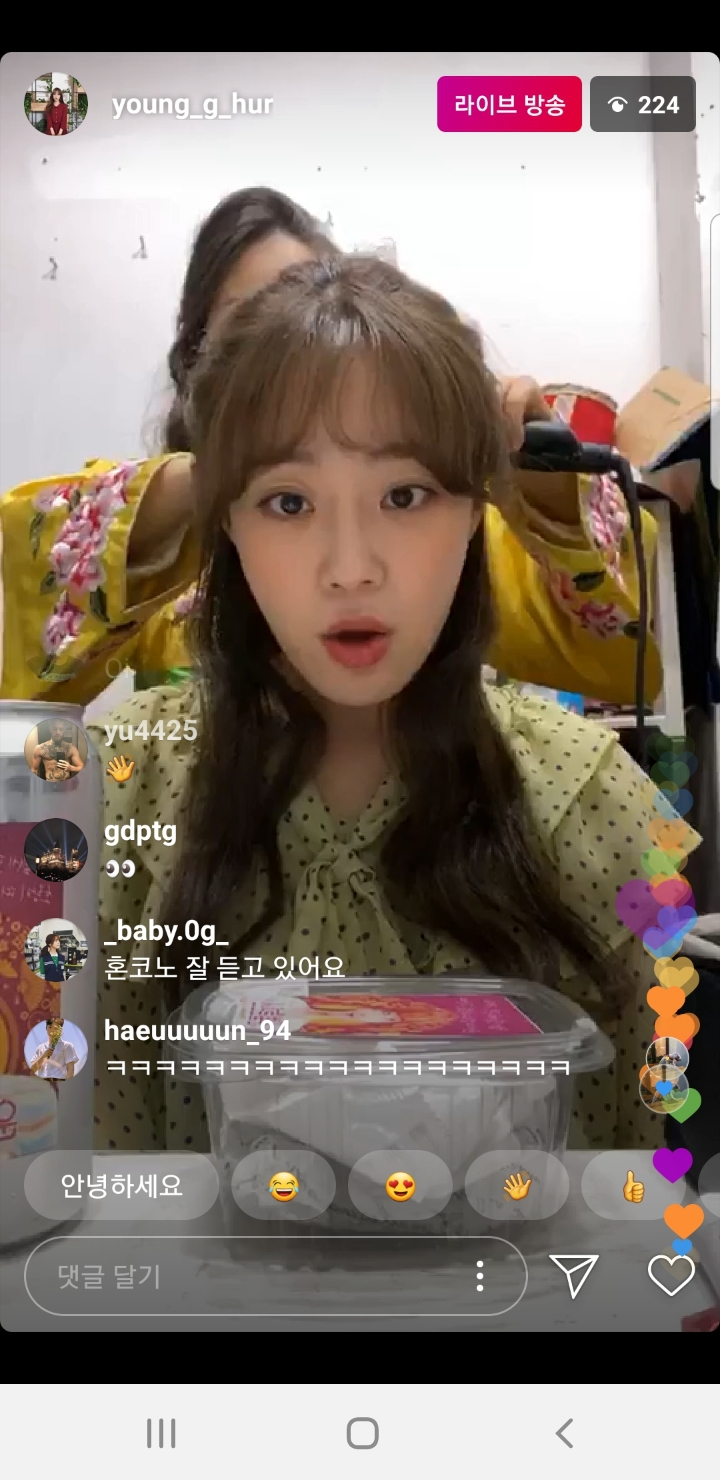Open the three-dot comment options
Image resolution: width=720 pixels, height=1480 pixels.
(x=480, y=1276)
